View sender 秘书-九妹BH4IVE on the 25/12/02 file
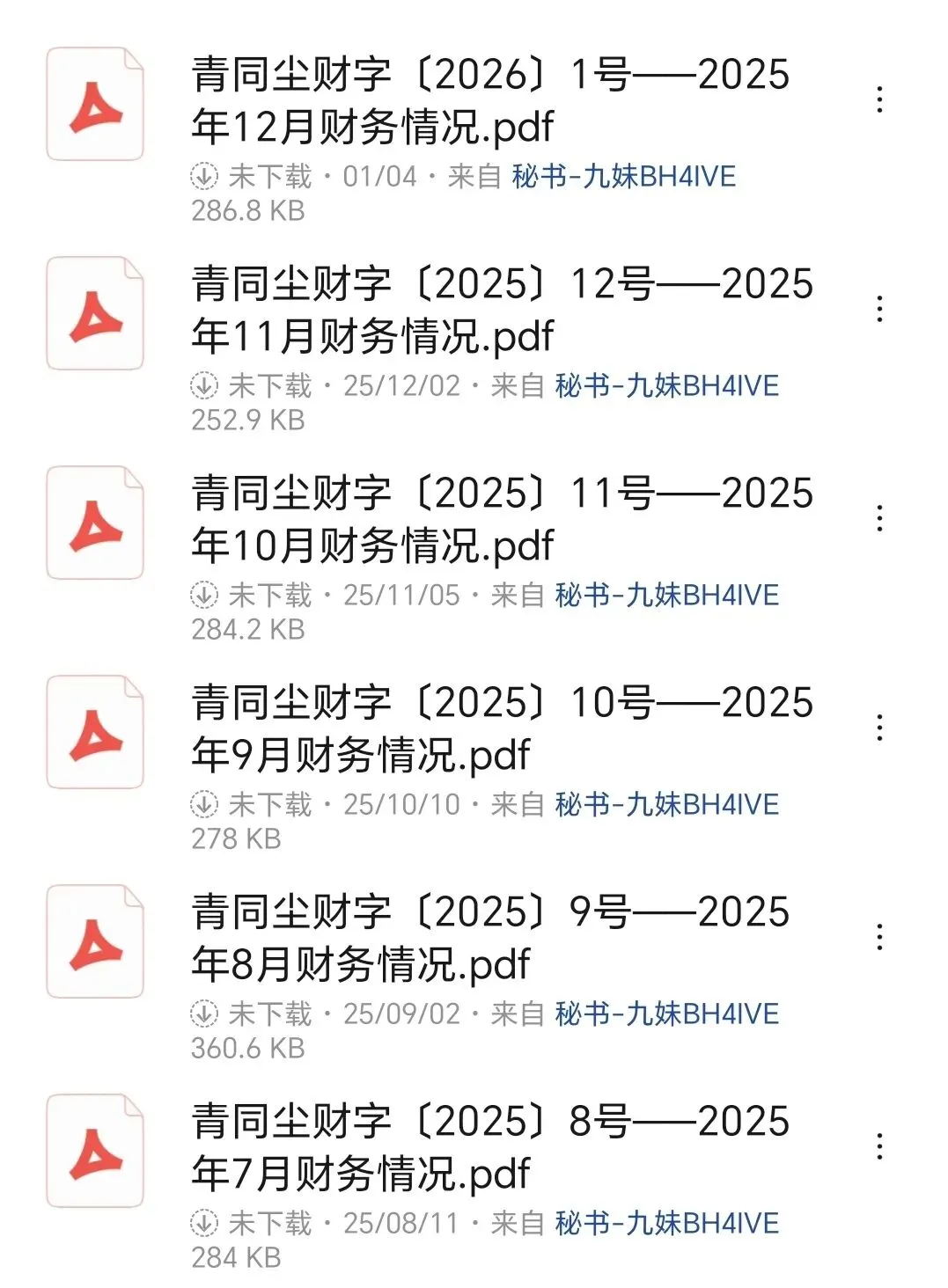The height and width of the screenshot is (1288, 948). point(667,386)
